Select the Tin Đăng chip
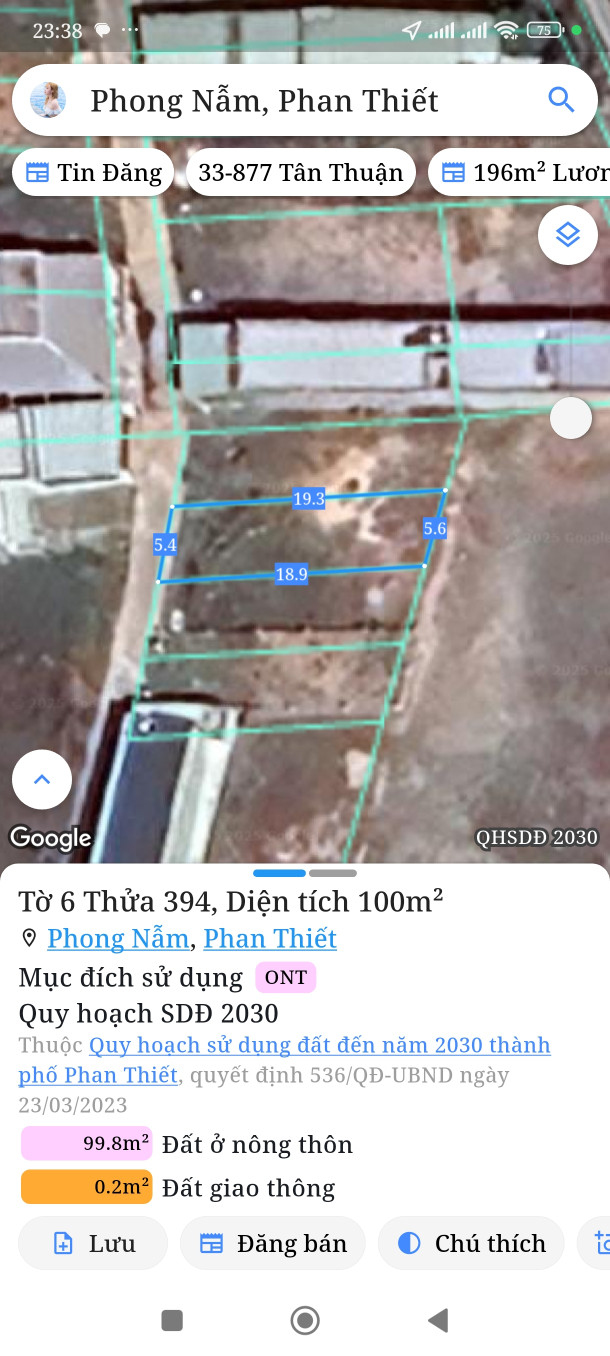Image resolution: width=610 pixels, height=1356 pixels. click(93, 172)
